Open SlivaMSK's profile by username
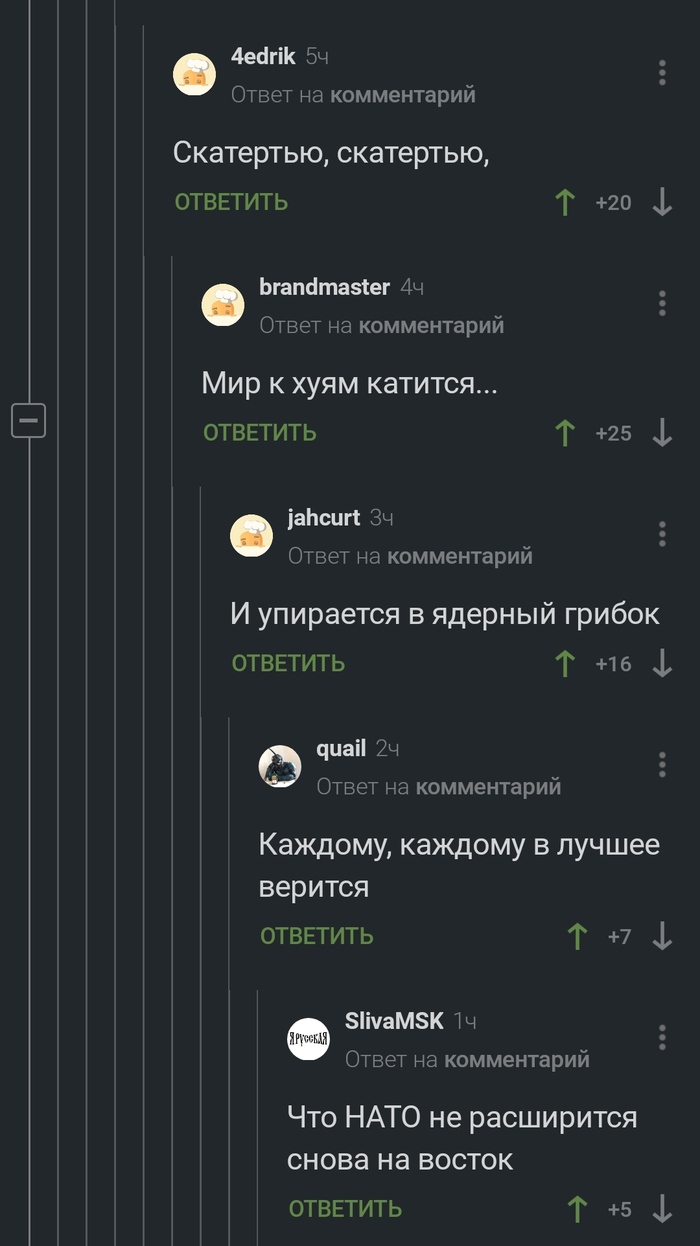 394,1021
